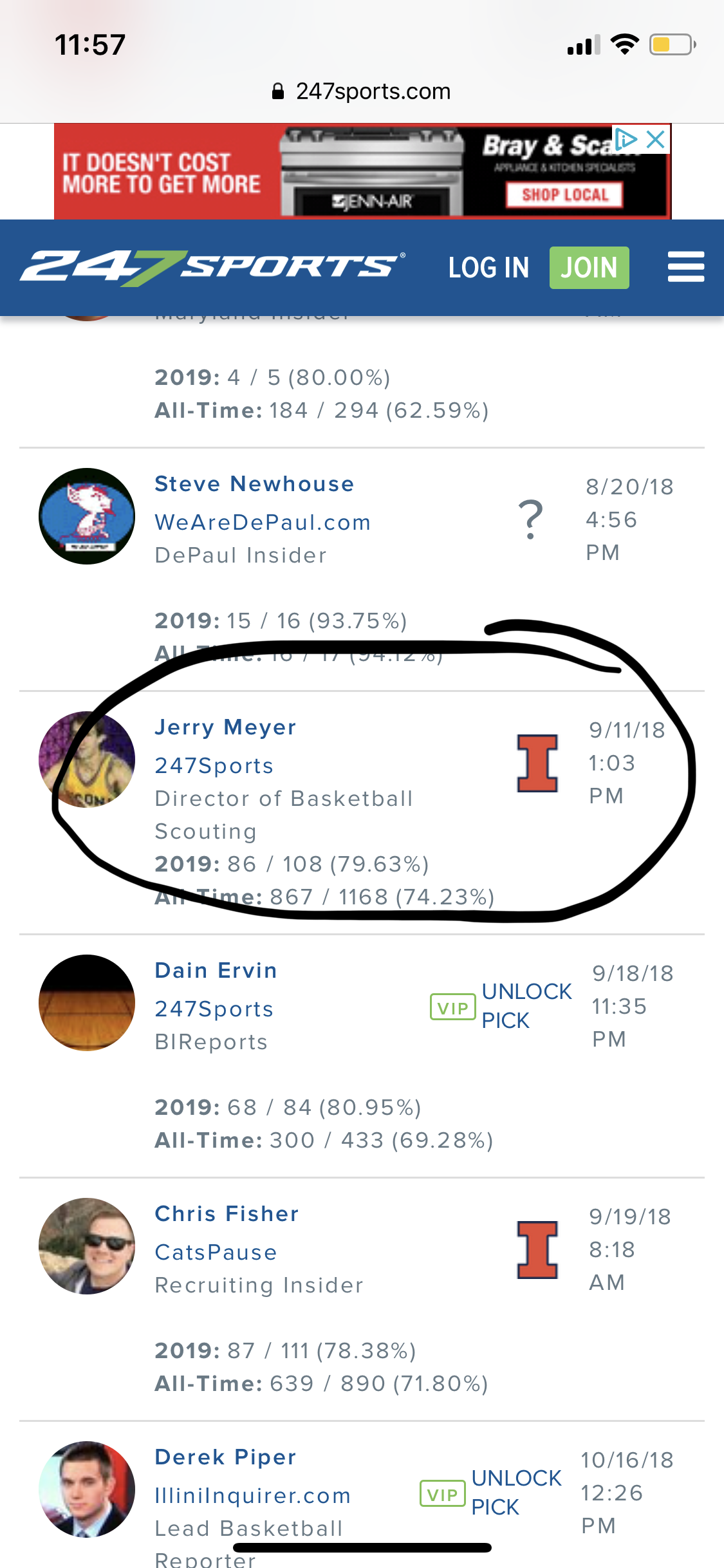The width and height of the screenshot is (724, 1568).
Task: Open 247Sports link under Jerry Meyer
Action: point(214,765)
